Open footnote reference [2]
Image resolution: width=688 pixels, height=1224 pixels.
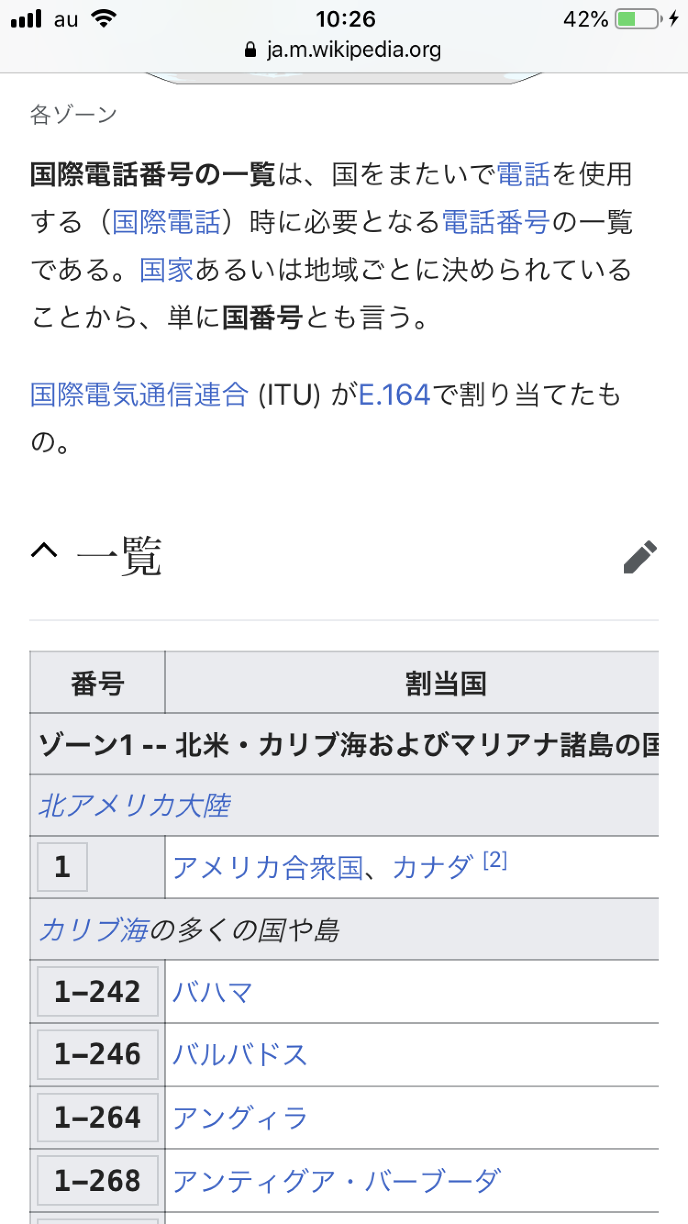coord(494,861)
